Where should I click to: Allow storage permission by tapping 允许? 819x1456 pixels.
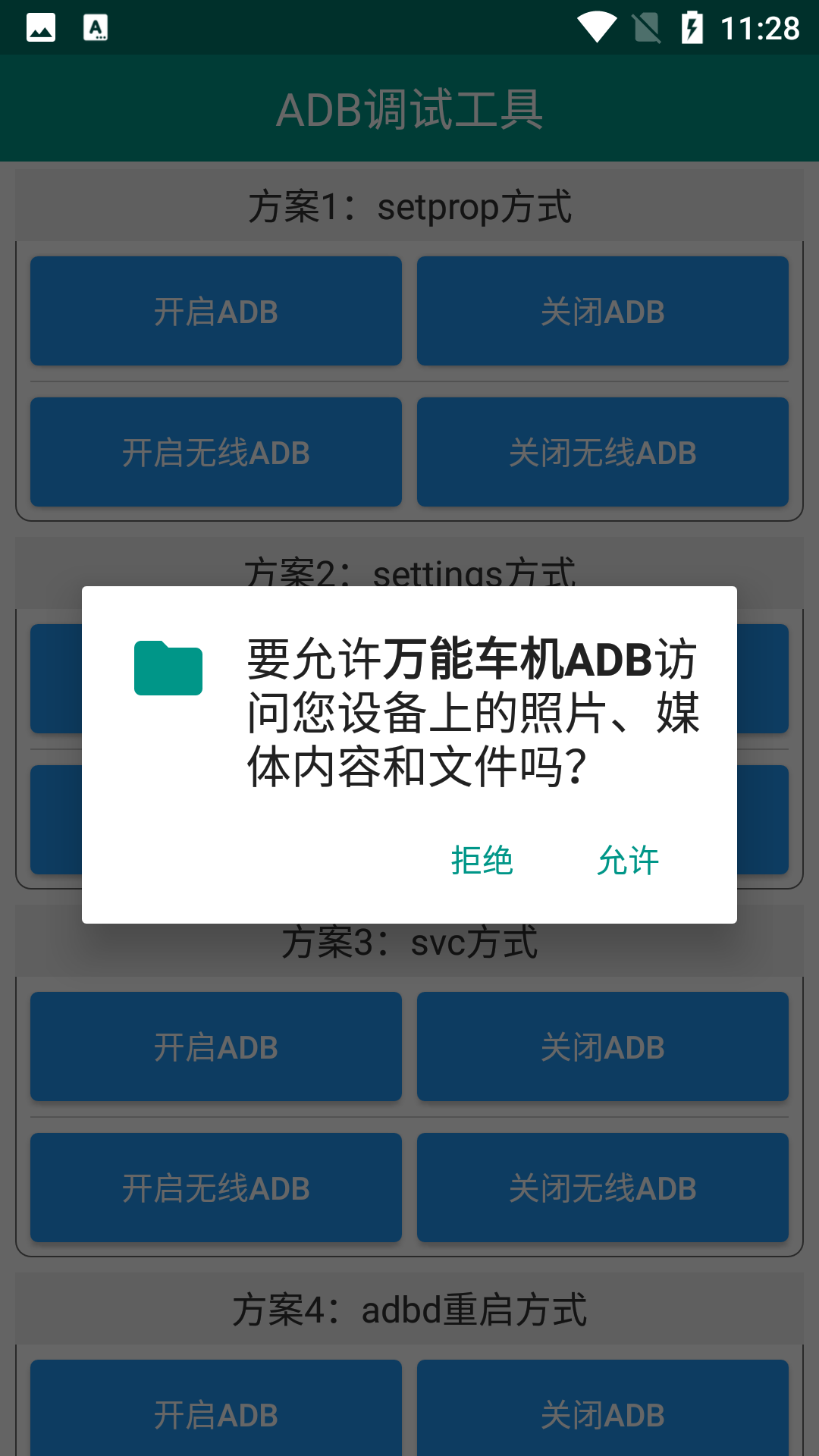(628, 861)
